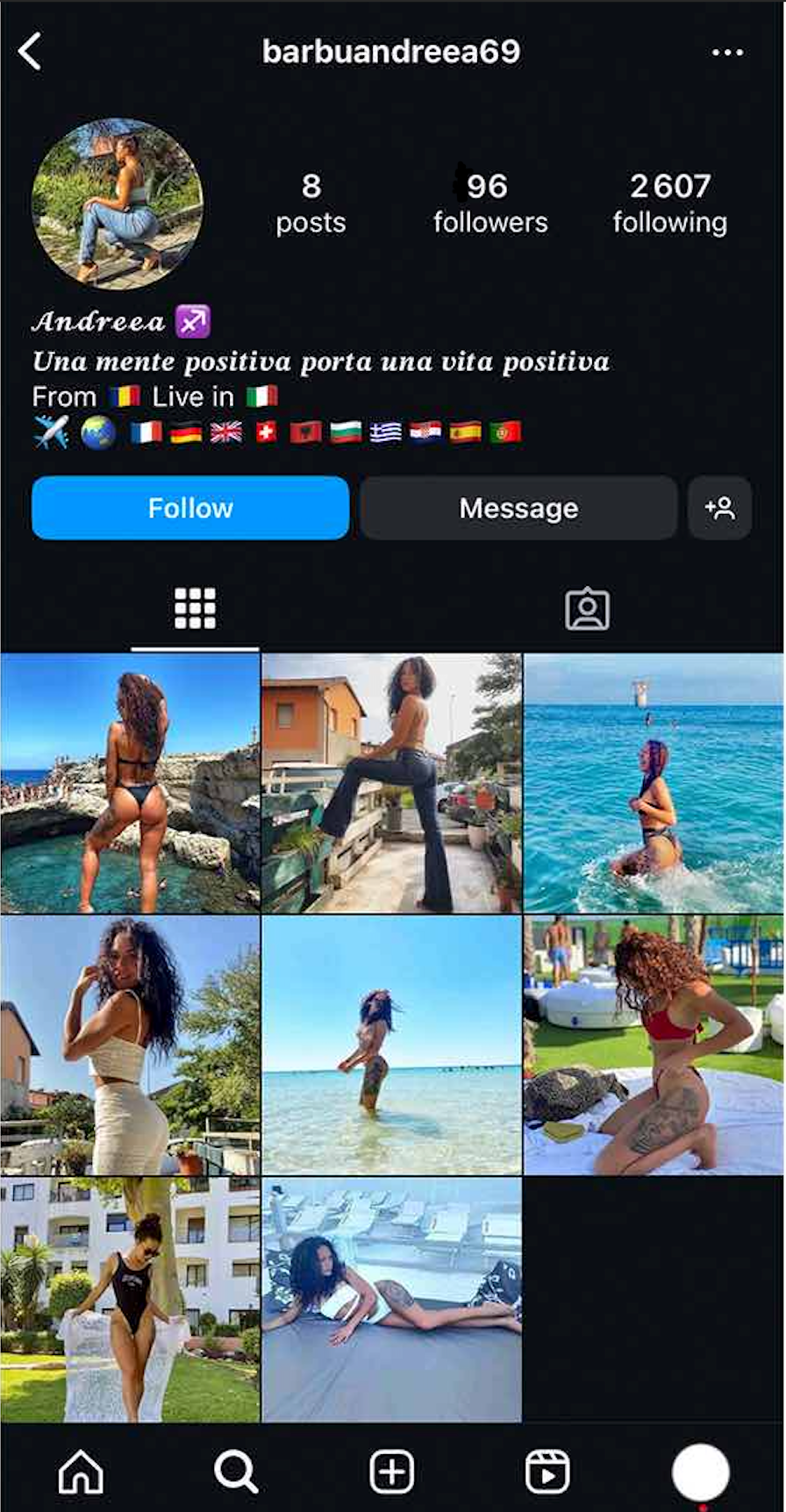The height and width of the screenshot is (1512, 786).
Task: Open the post with flared jeans on terrace
Action: pyautogui.click(x=391, y=782)
